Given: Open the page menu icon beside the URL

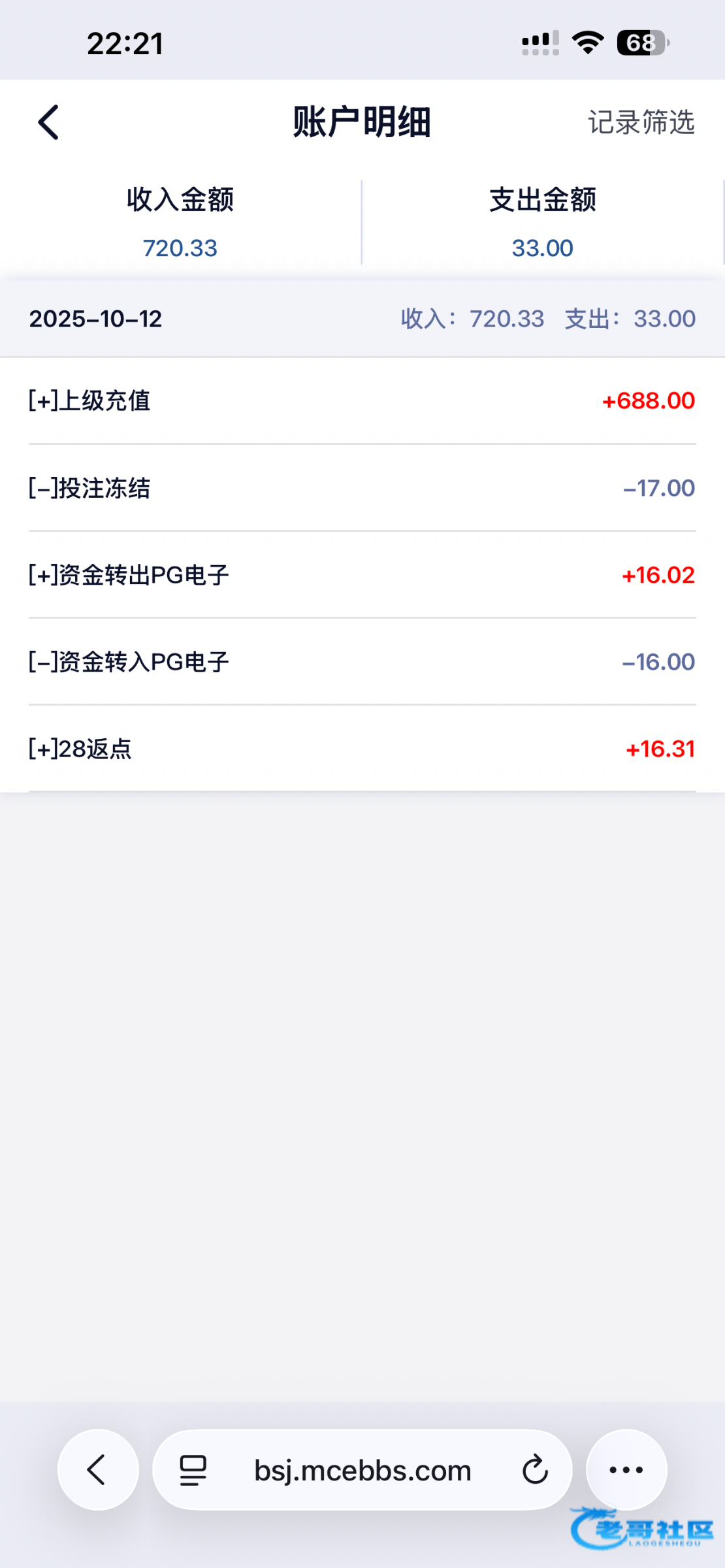Looking at the screenshot, I should tap(193, 1470).
